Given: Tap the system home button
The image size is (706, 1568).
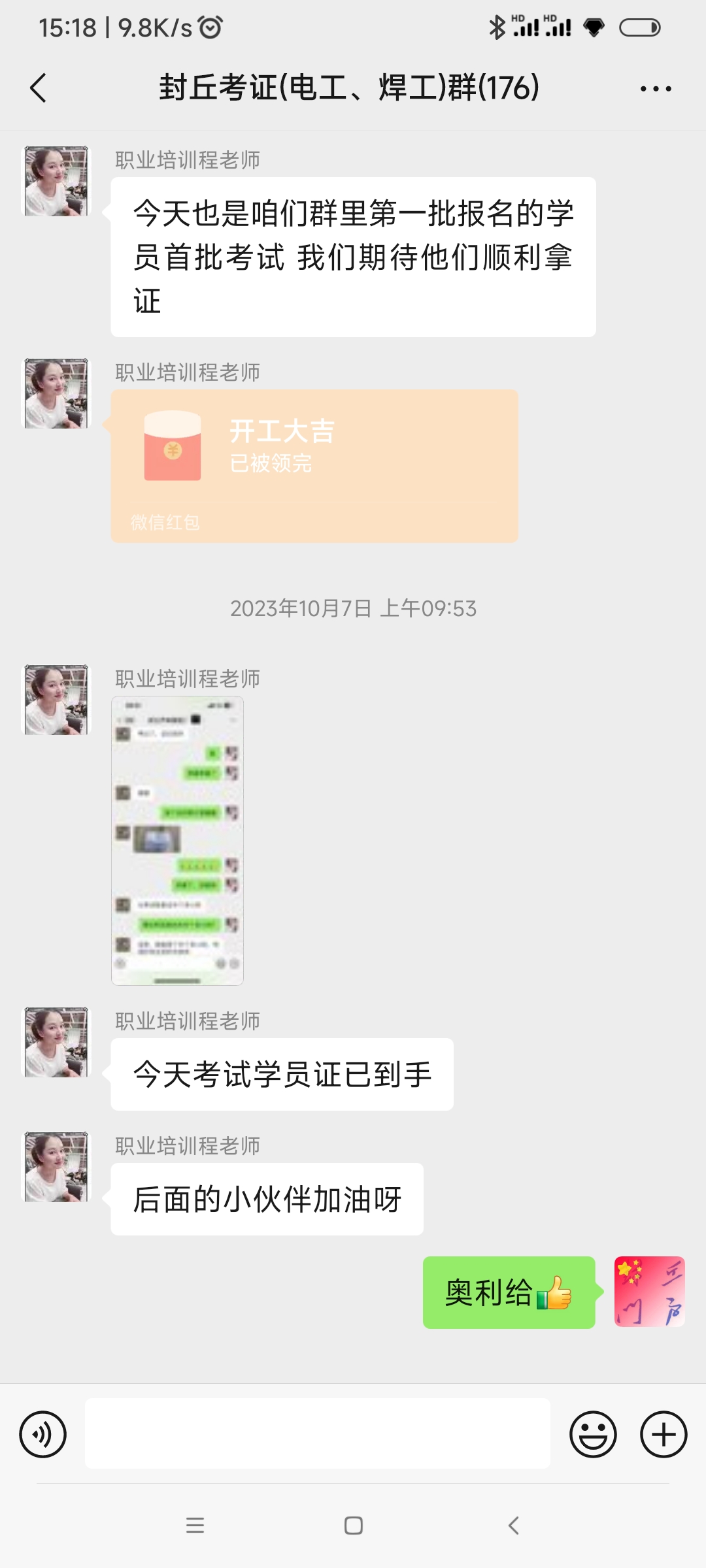Looking at the screenshot, I should (353, 1526).
